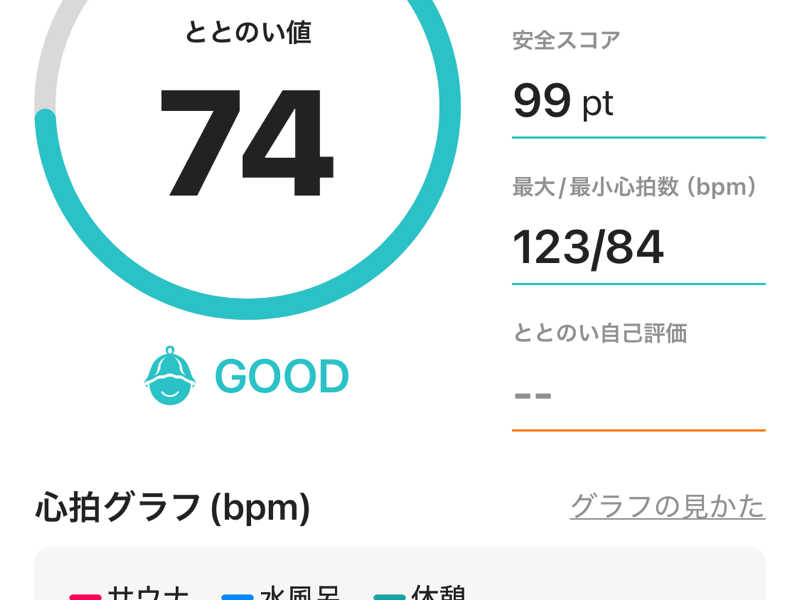Image resolution: width=800 pixels, height=600 pixels.
Task: Open the グラフの見かた link
Action: [x=667, y=506]
